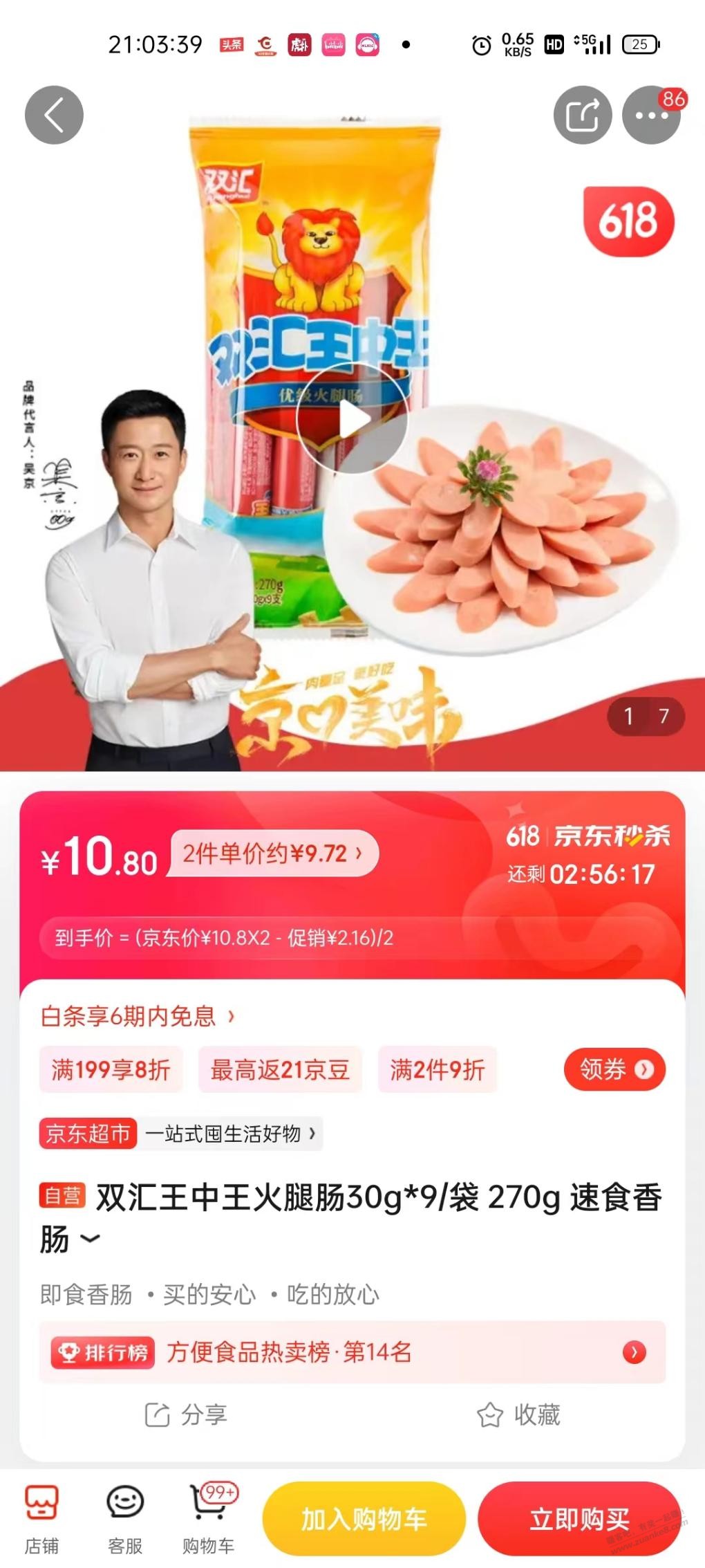Select the 满199享8折 promotion chip
The height and width of the screenshot is (1568, 705).
click(111, 1069)
